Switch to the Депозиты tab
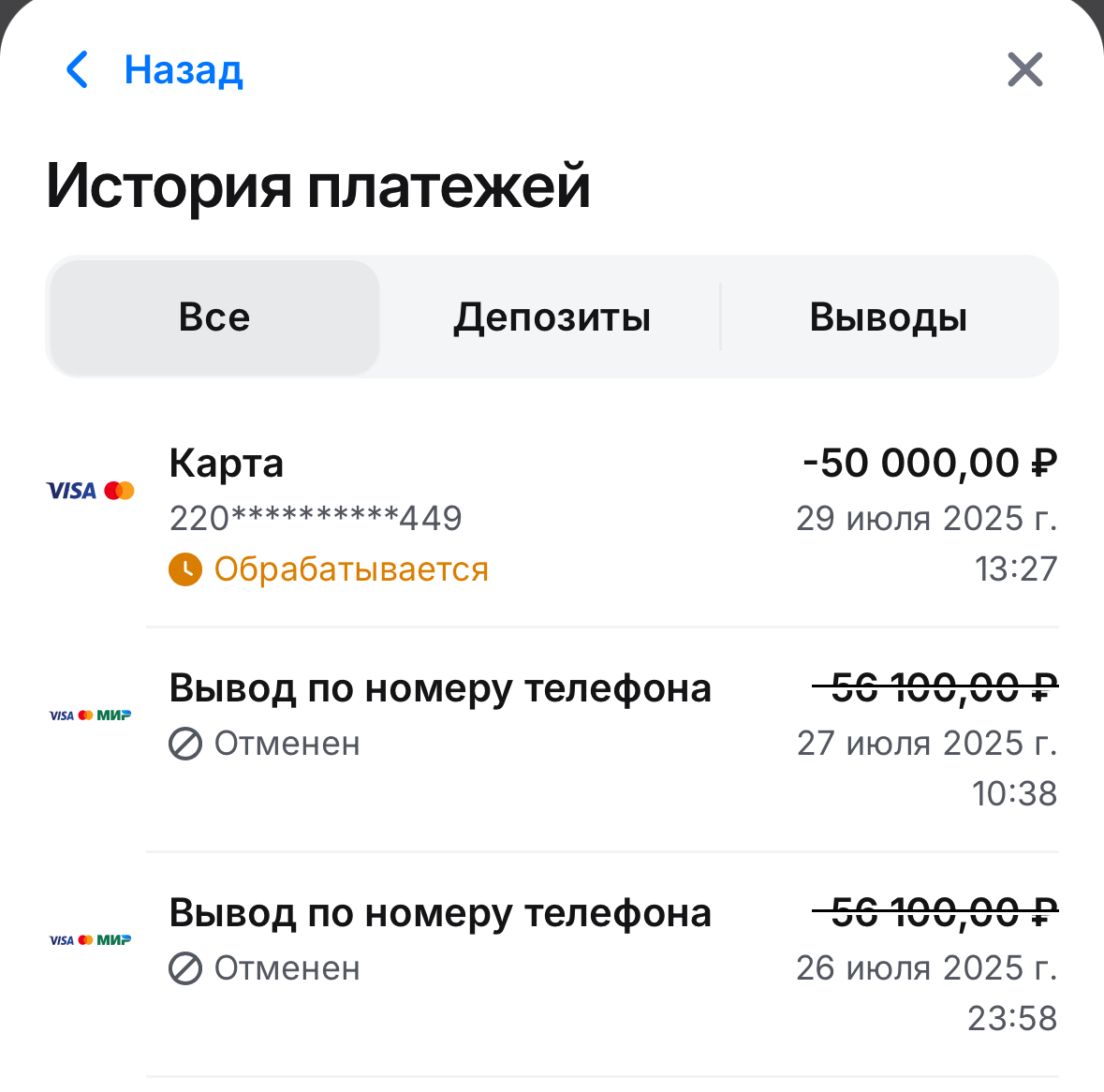Image resolution: width=1104 pixels, height=1092 pixels. pos(552,317)
